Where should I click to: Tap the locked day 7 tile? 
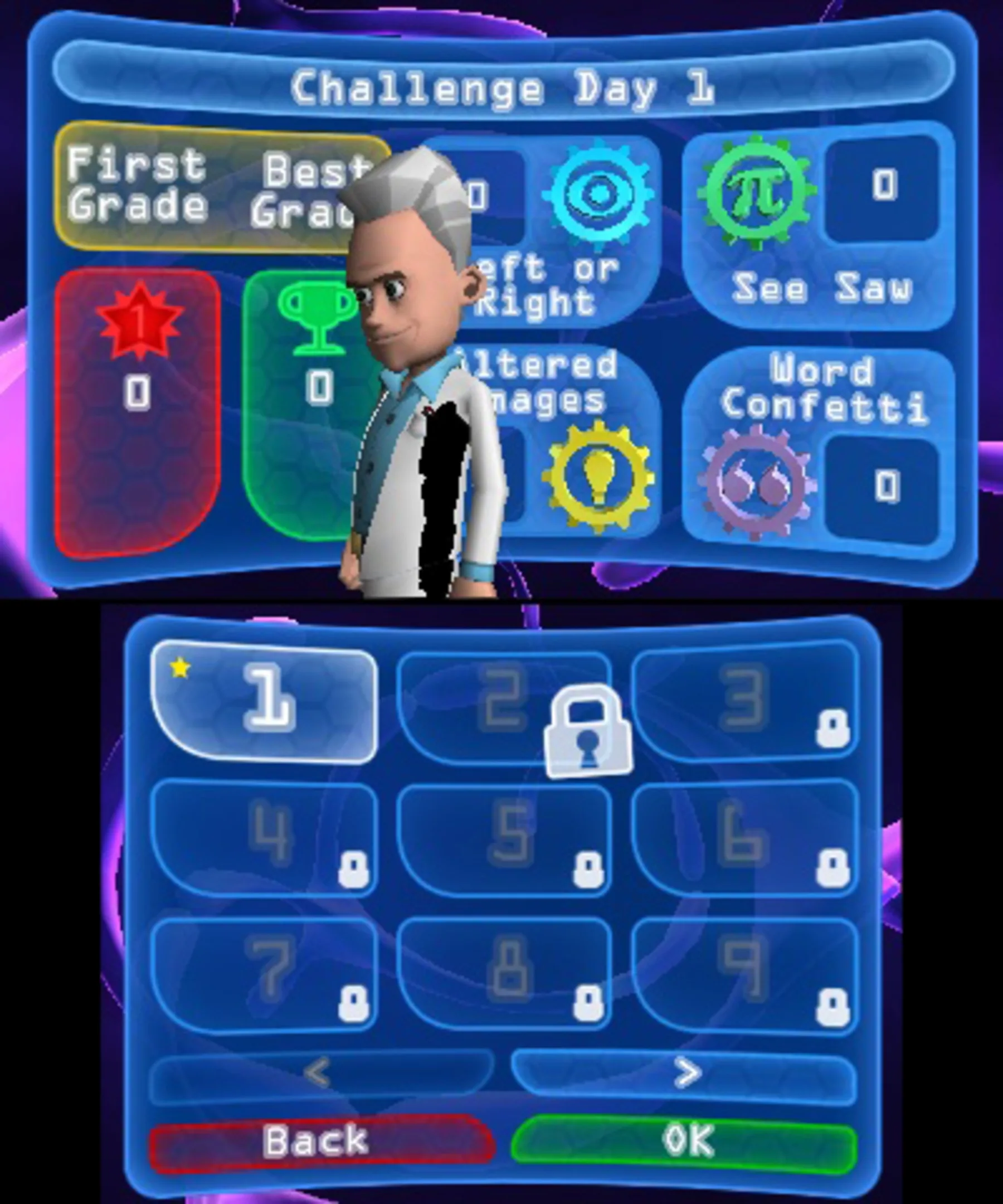point(264,976)
